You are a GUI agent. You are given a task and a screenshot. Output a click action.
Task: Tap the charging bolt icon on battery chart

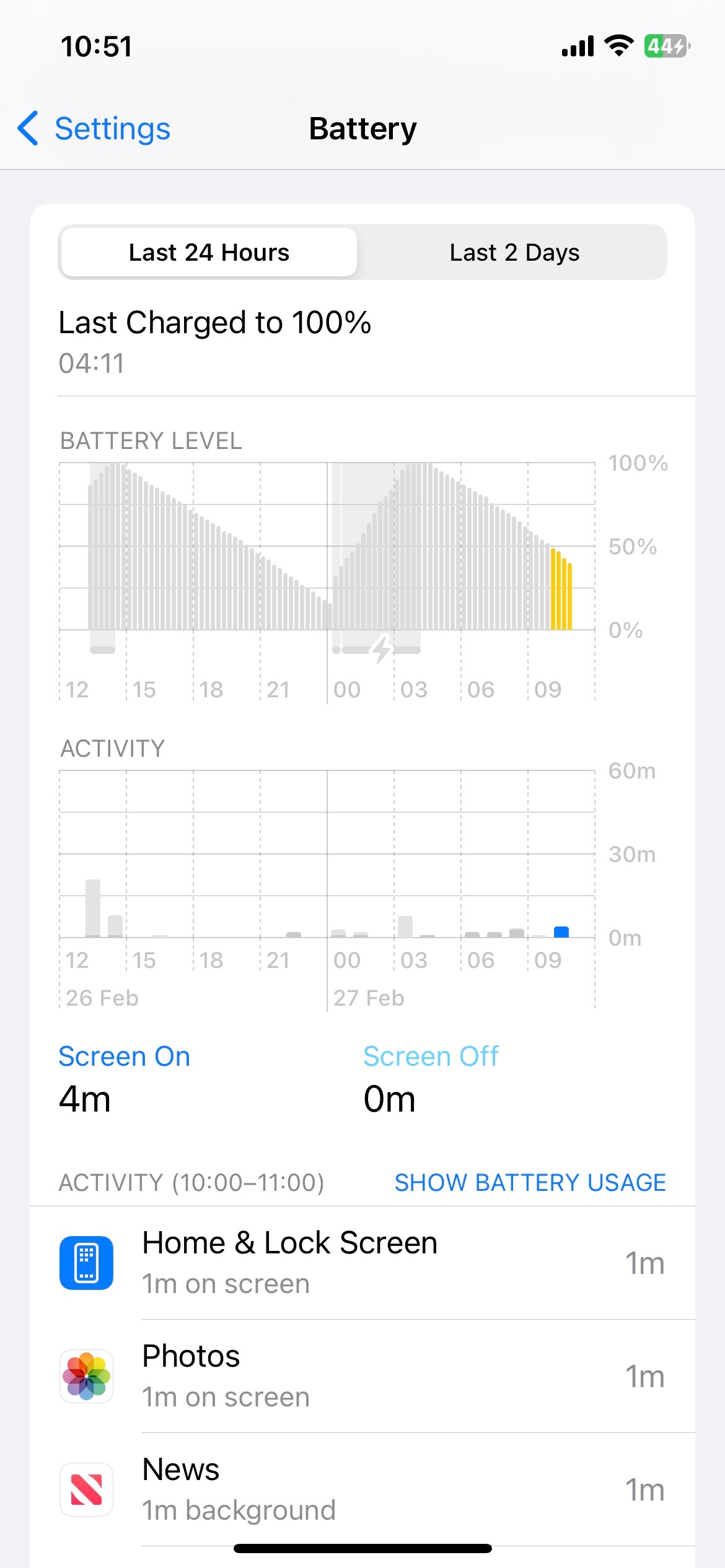pyautogui.click(x=380, y=648)
